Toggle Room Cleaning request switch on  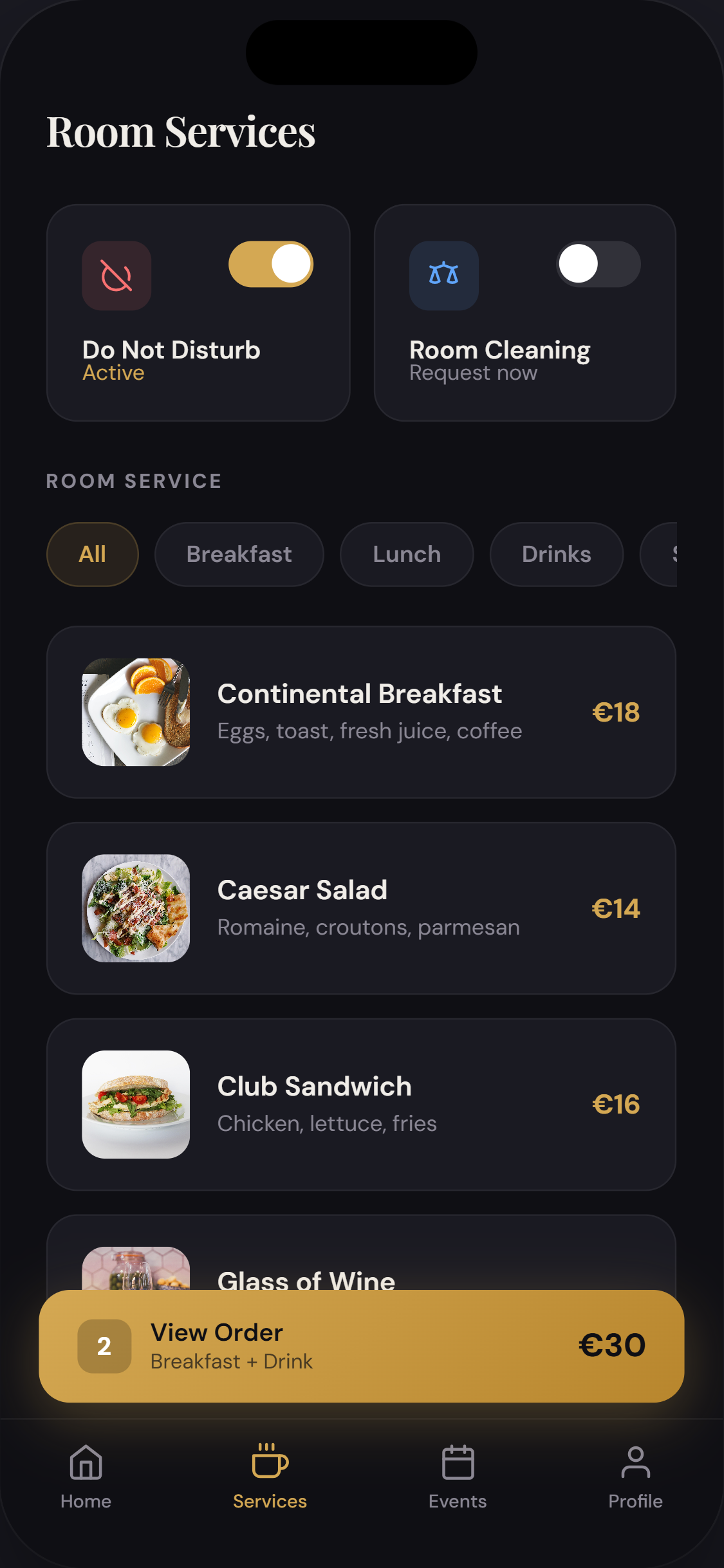(598, 264)
